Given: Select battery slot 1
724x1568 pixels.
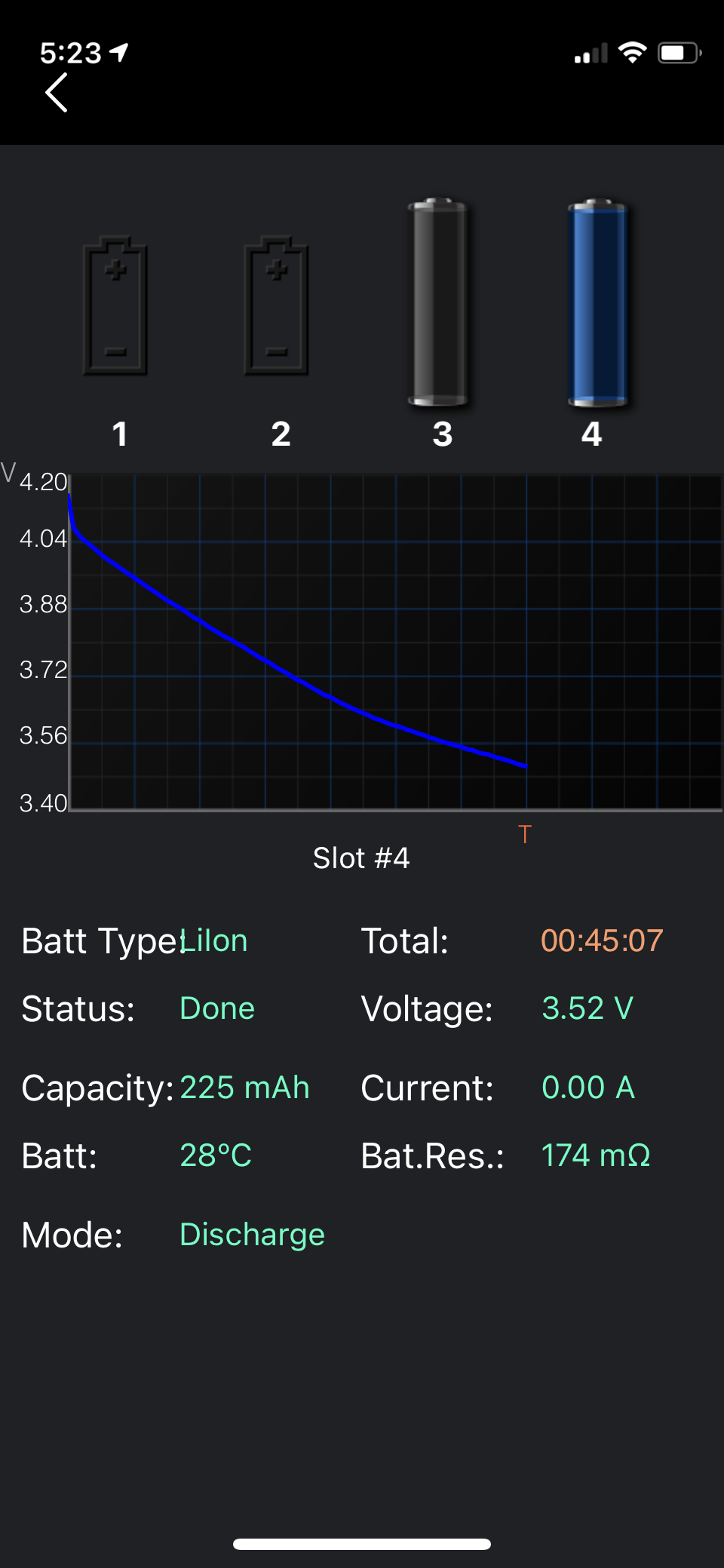Looking at the screenshot, I should point(115,306).
